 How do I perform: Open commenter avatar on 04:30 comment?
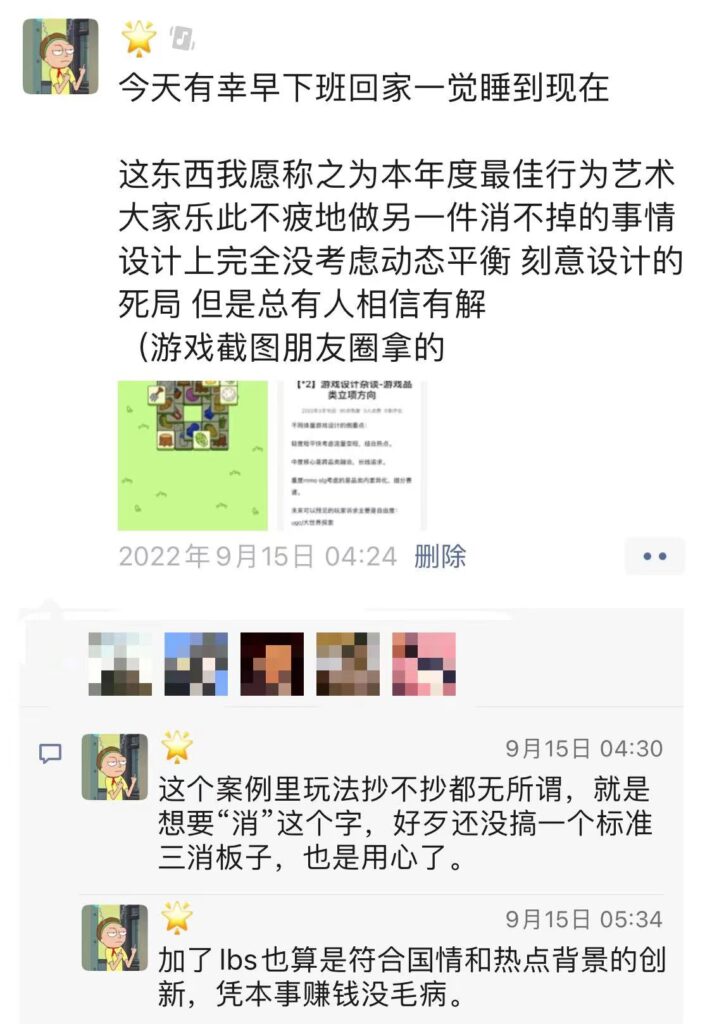114,766
